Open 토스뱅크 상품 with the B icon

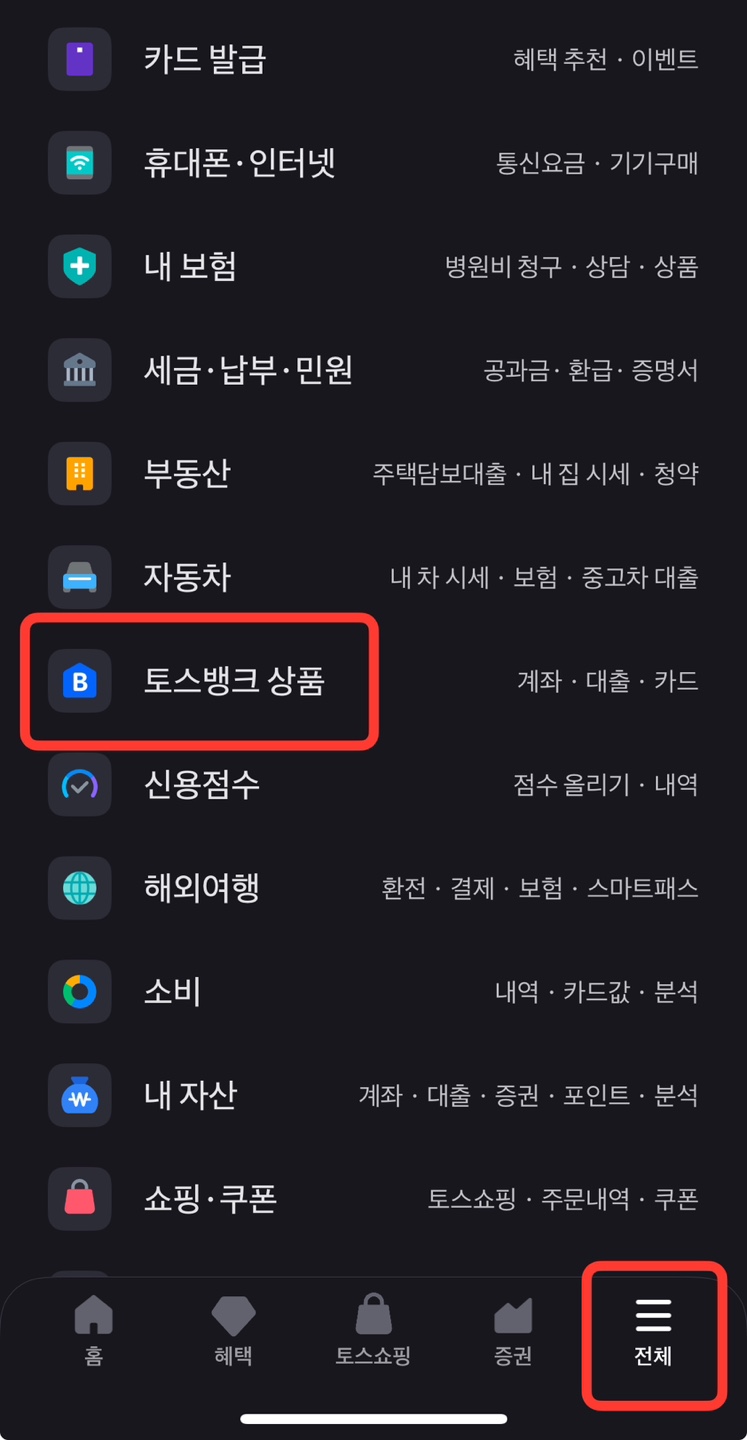[x=79, y=681]
